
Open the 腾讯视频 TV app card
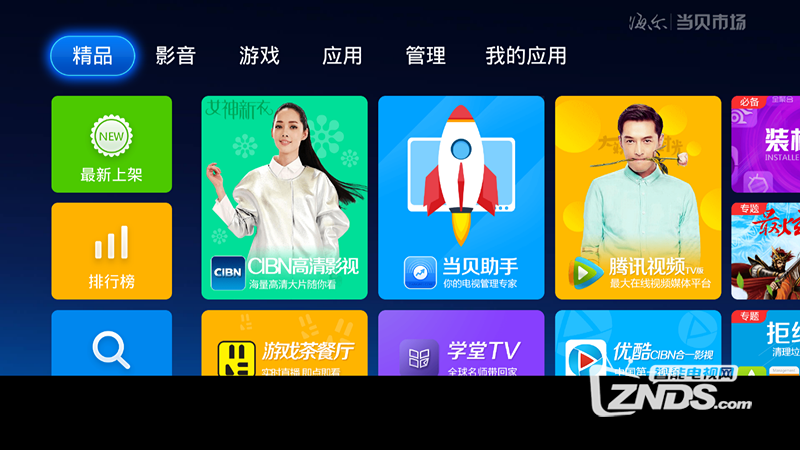pyautogui.click(x=638, y=198)
